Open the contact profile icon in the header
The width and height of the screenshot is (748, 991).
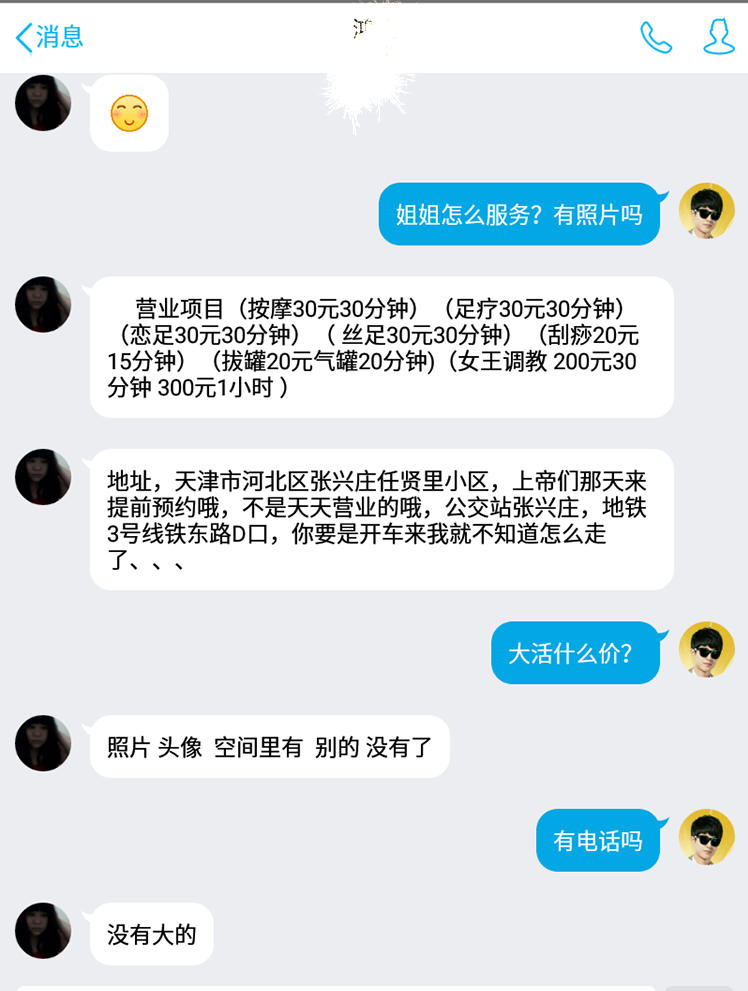click(x=718, y=38)
